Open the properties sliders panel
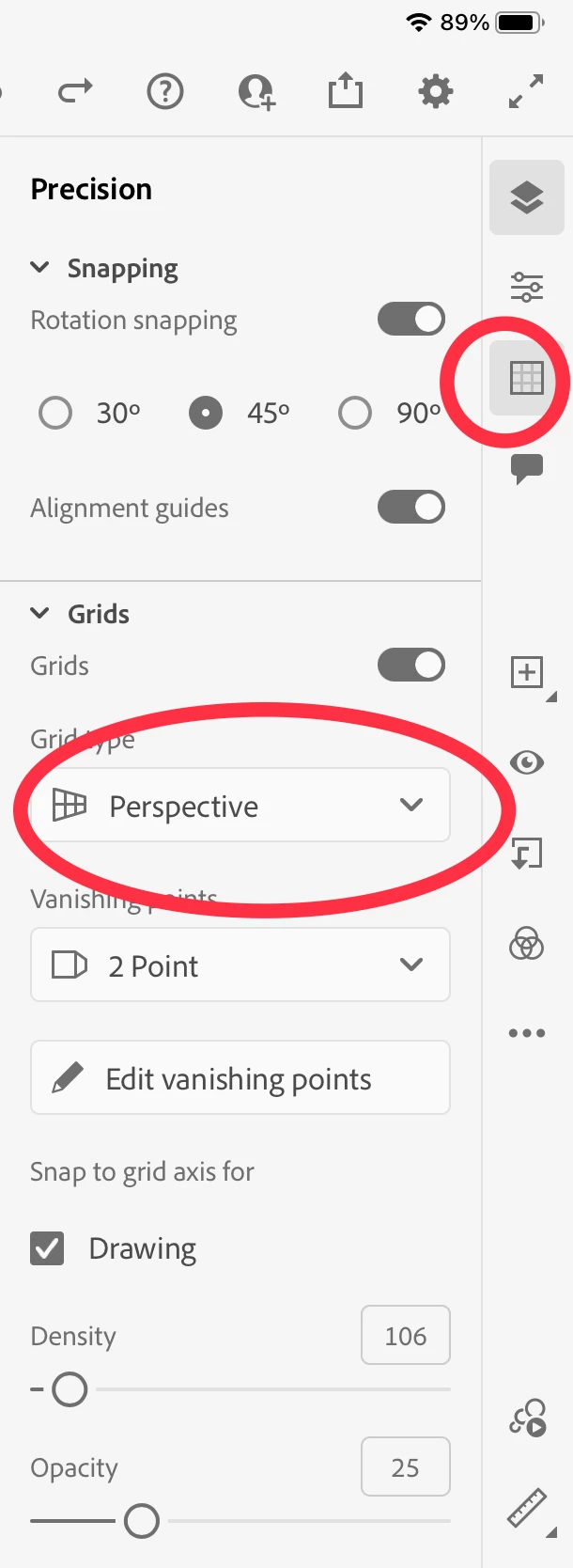Screen dimensions: 573x1568 click(526, 287)
